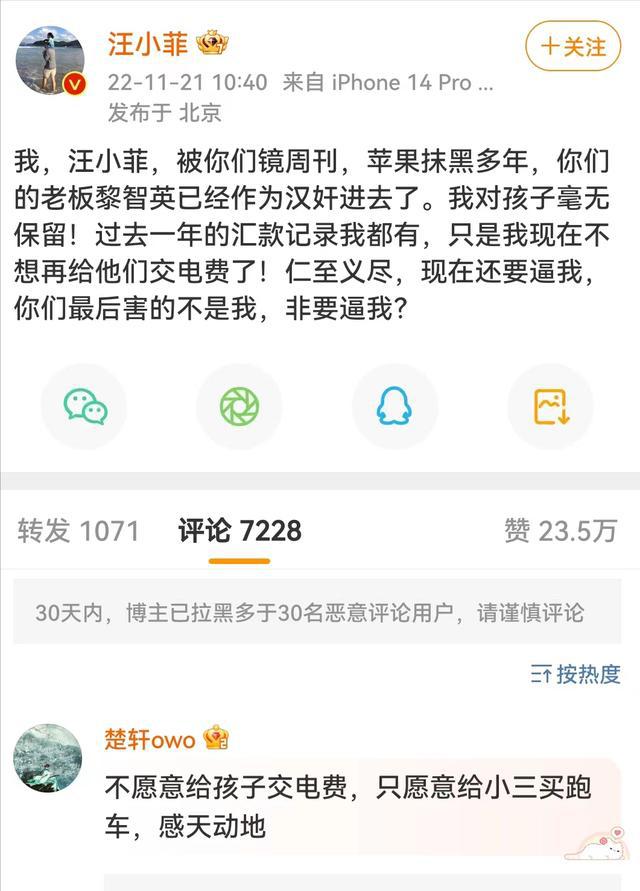Open the 赞 23.5万 likes tab
Viewport: 640px width, 891px height.
[560, 530]
